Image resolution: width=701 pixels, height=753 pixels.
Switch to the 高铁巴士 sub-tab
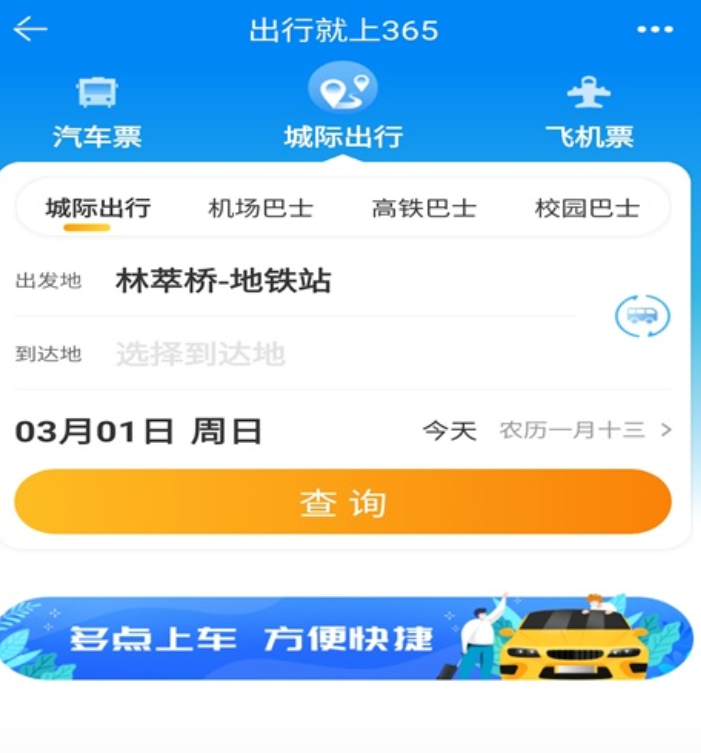[424, 208]
